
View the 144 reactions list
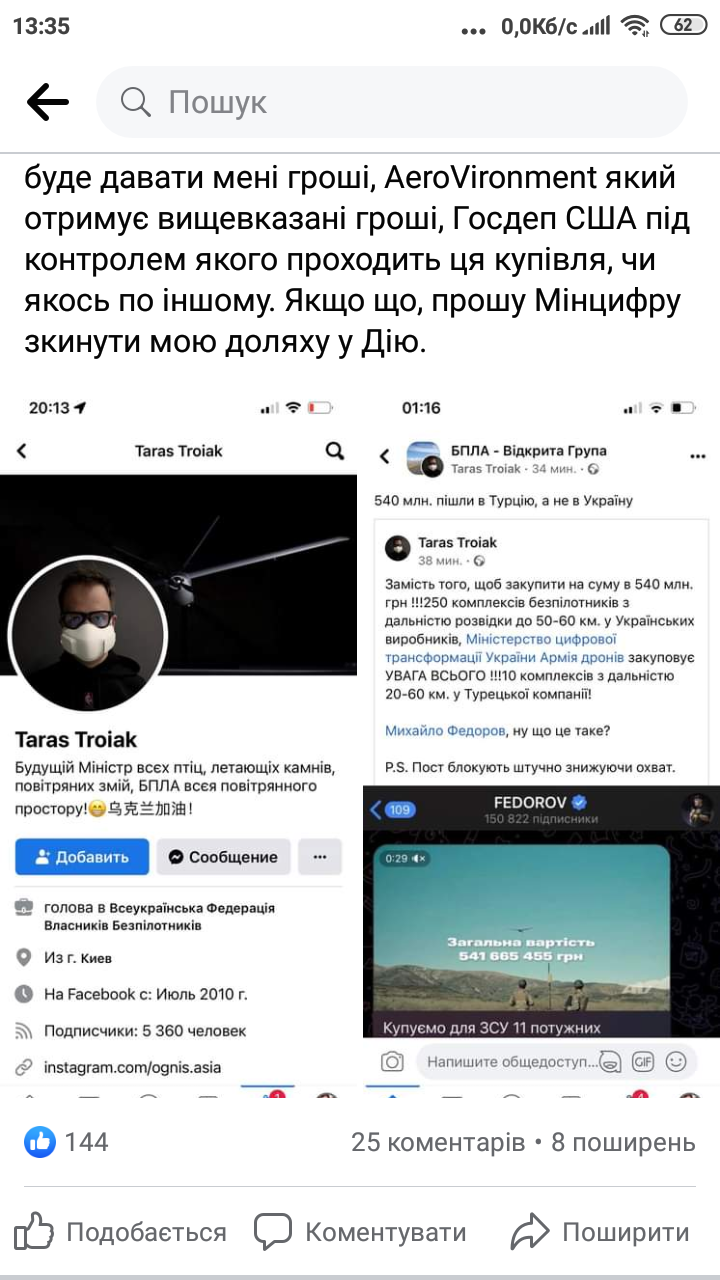click(x=68, y=1142)
